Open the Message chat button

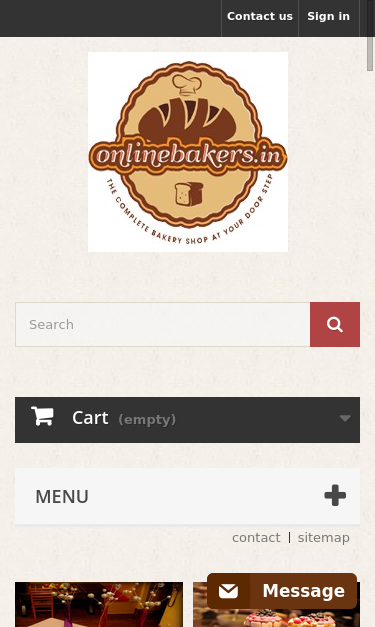pyautogui.click(x=282, y=591)
